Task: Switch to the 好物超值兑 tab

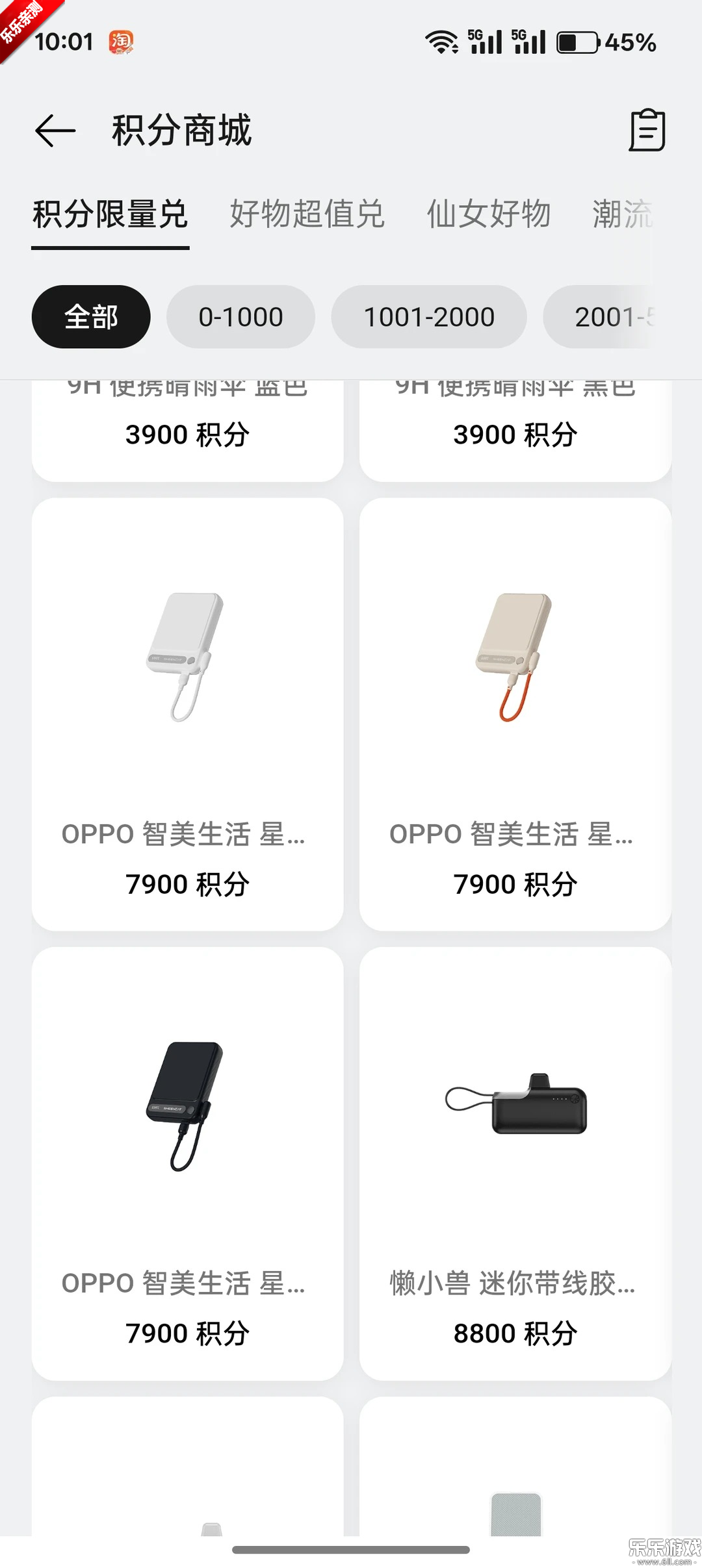Action: [307, 216]
